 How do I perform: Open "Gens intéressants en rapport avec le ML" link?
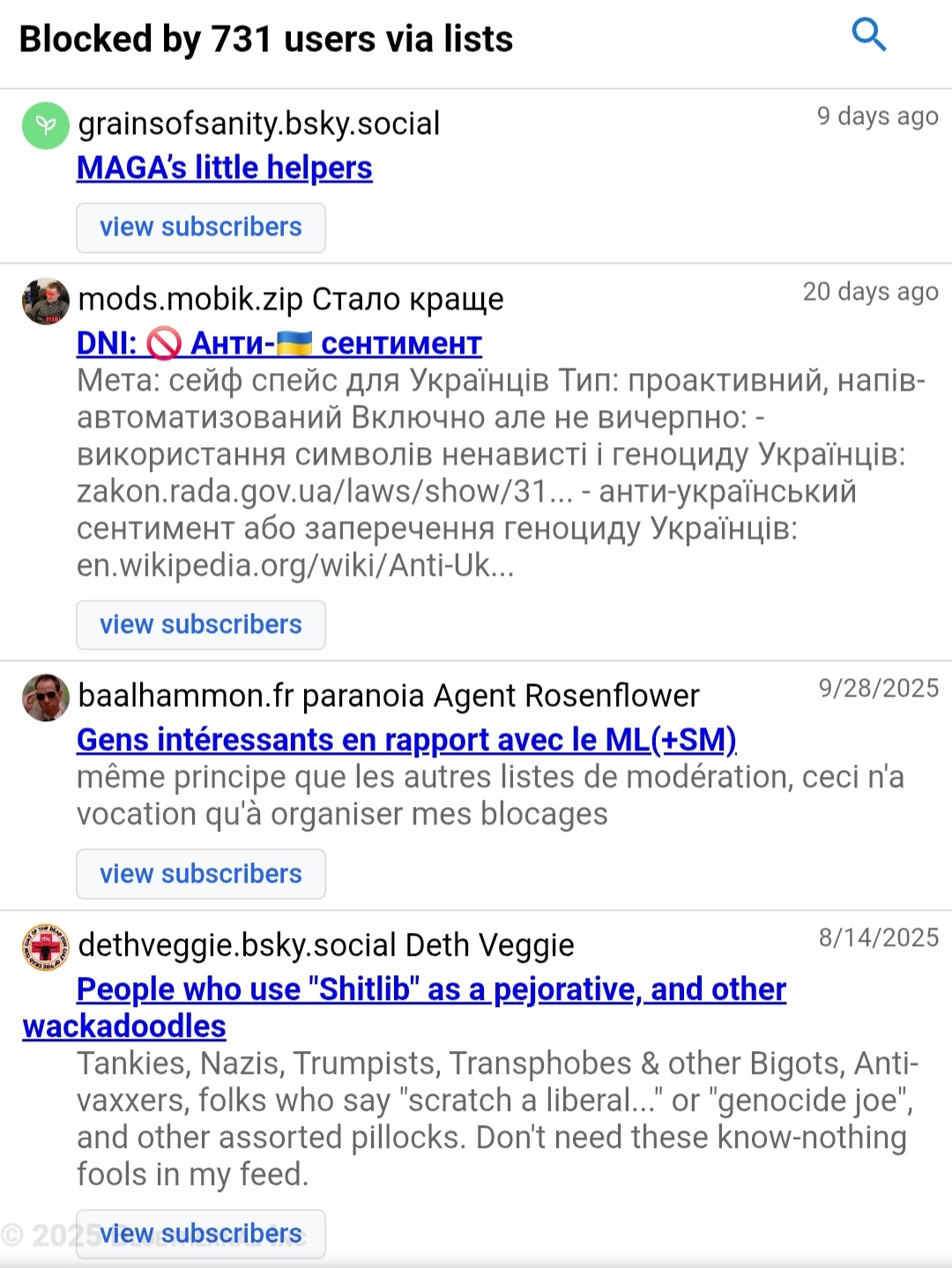point(406,740)
